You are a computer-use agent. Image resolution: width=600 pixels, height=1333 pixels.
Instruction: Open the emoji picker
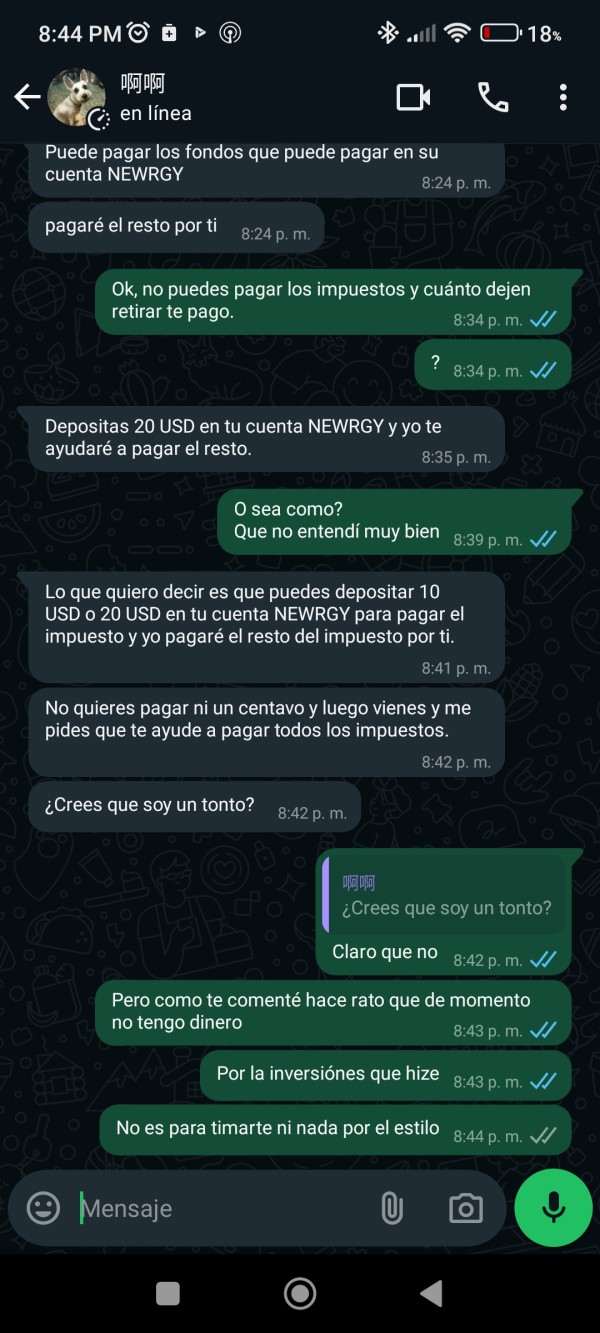point(43,1208)
